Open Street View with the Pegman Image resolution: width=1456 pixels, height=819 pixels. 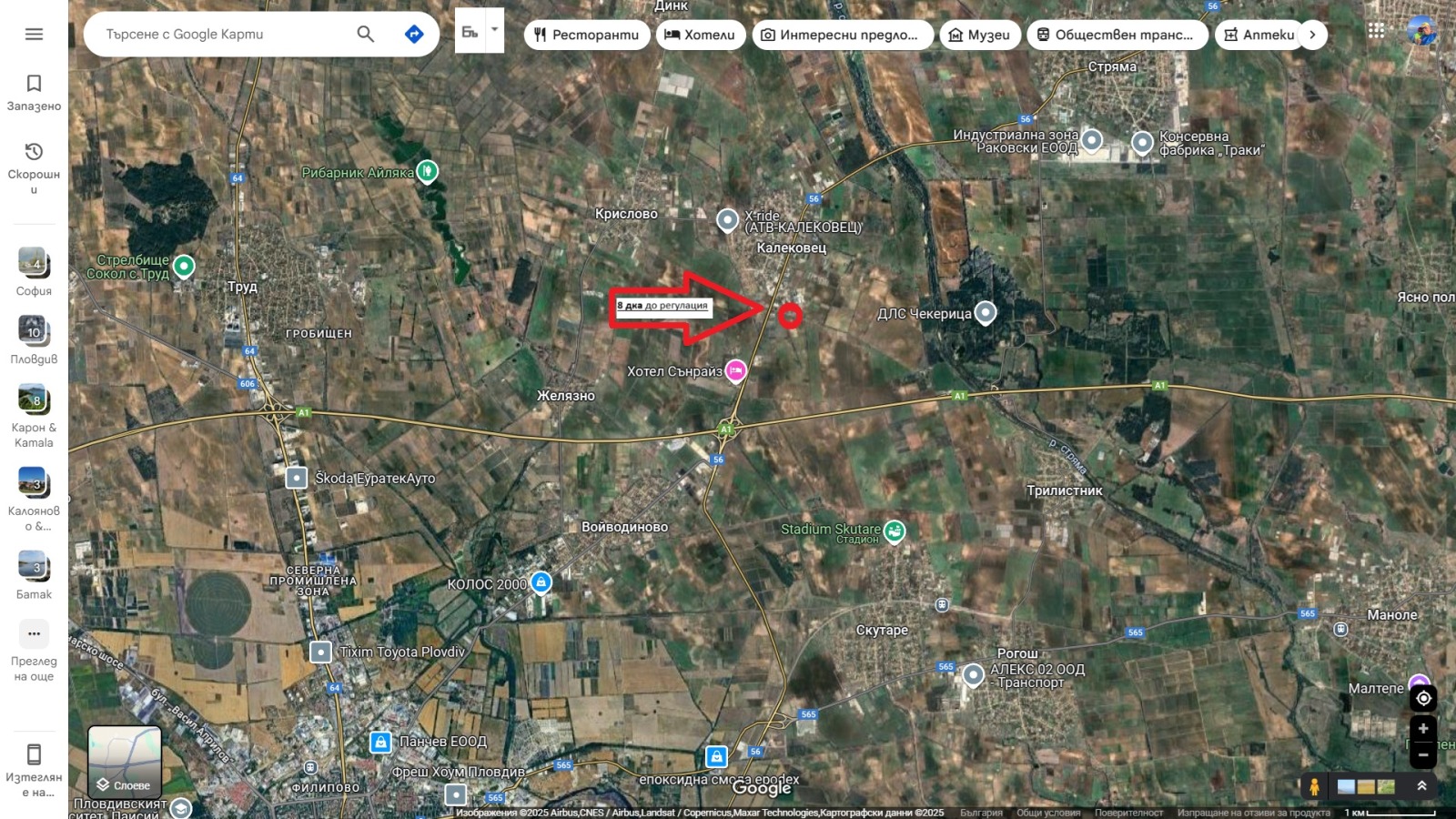[x=1313, y=786]
